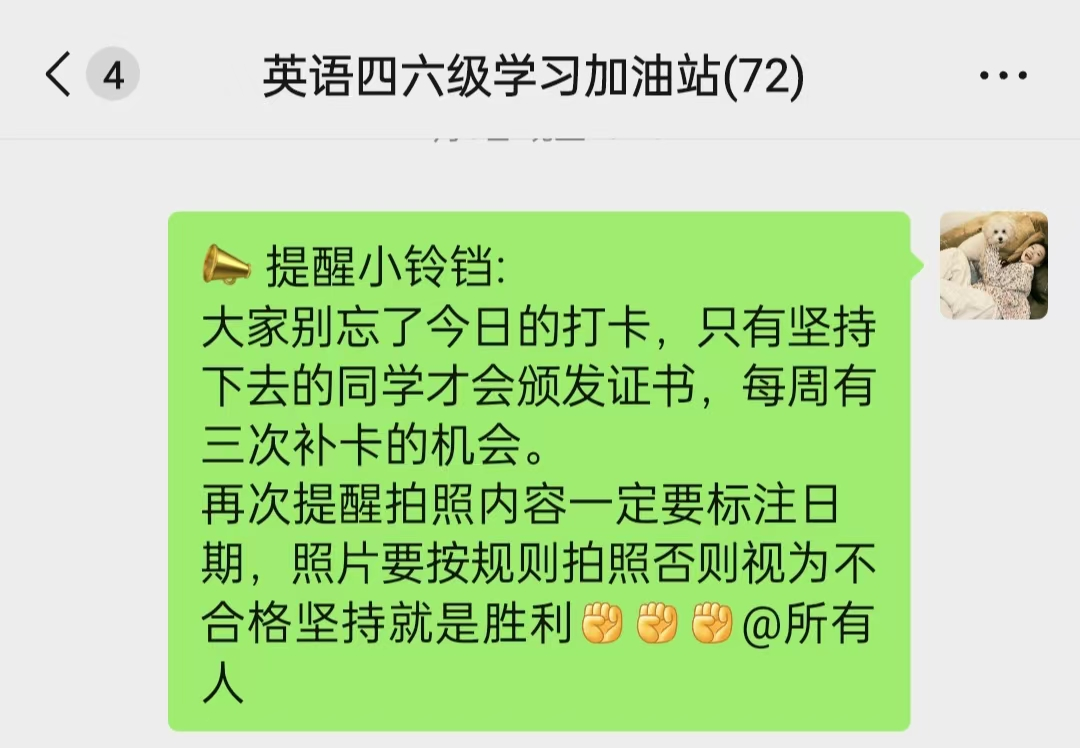Image resolution: width=1080 pixels, height=748 pixels.
Task: View the sender's profile avatar
Action: 993,265
